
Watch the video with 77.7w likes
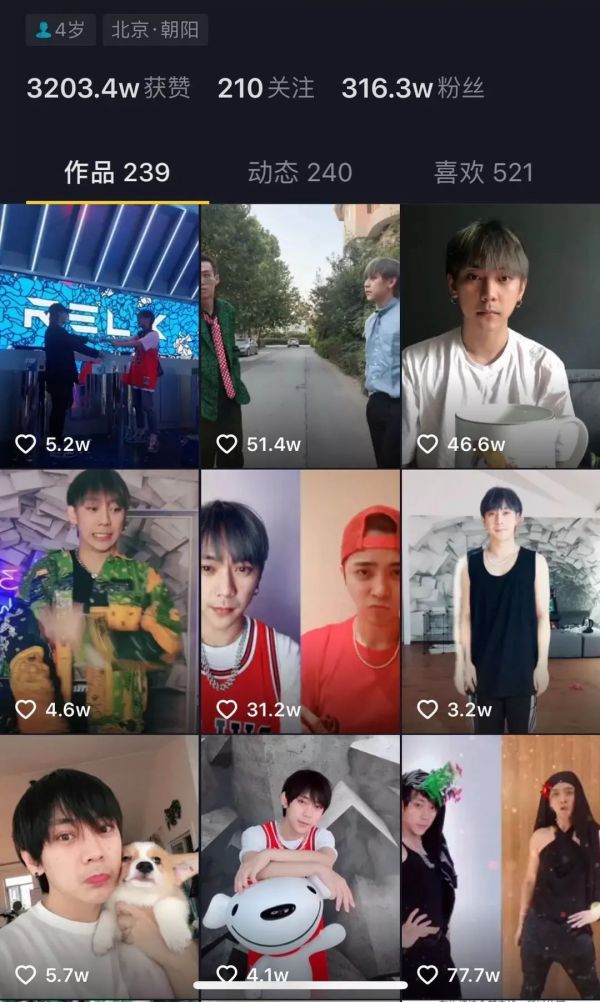(500, 865)
